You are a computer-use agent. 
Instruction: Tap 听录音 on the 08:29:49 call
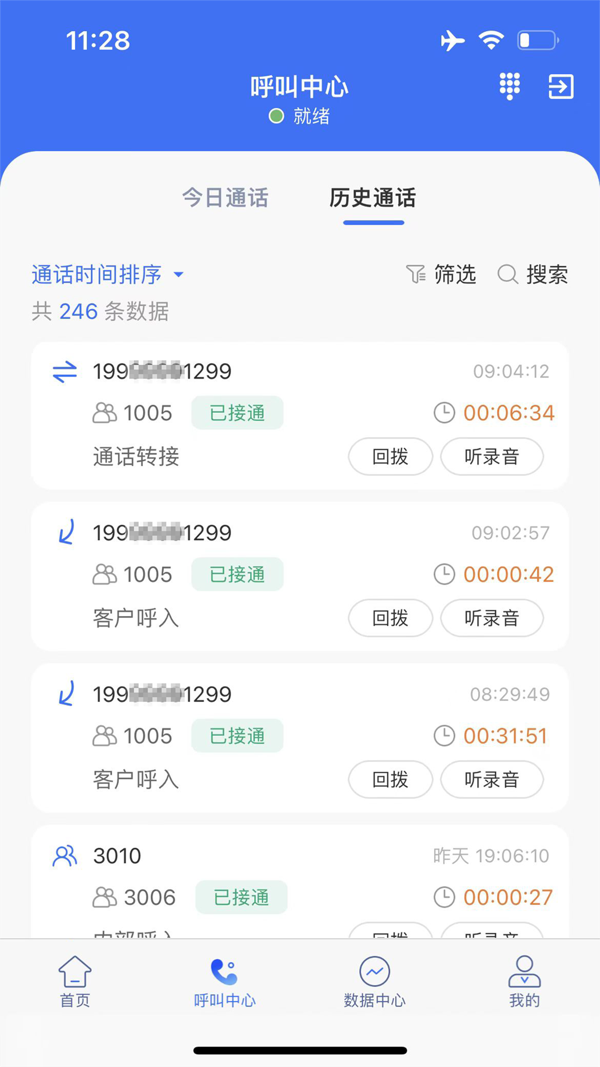492,779
